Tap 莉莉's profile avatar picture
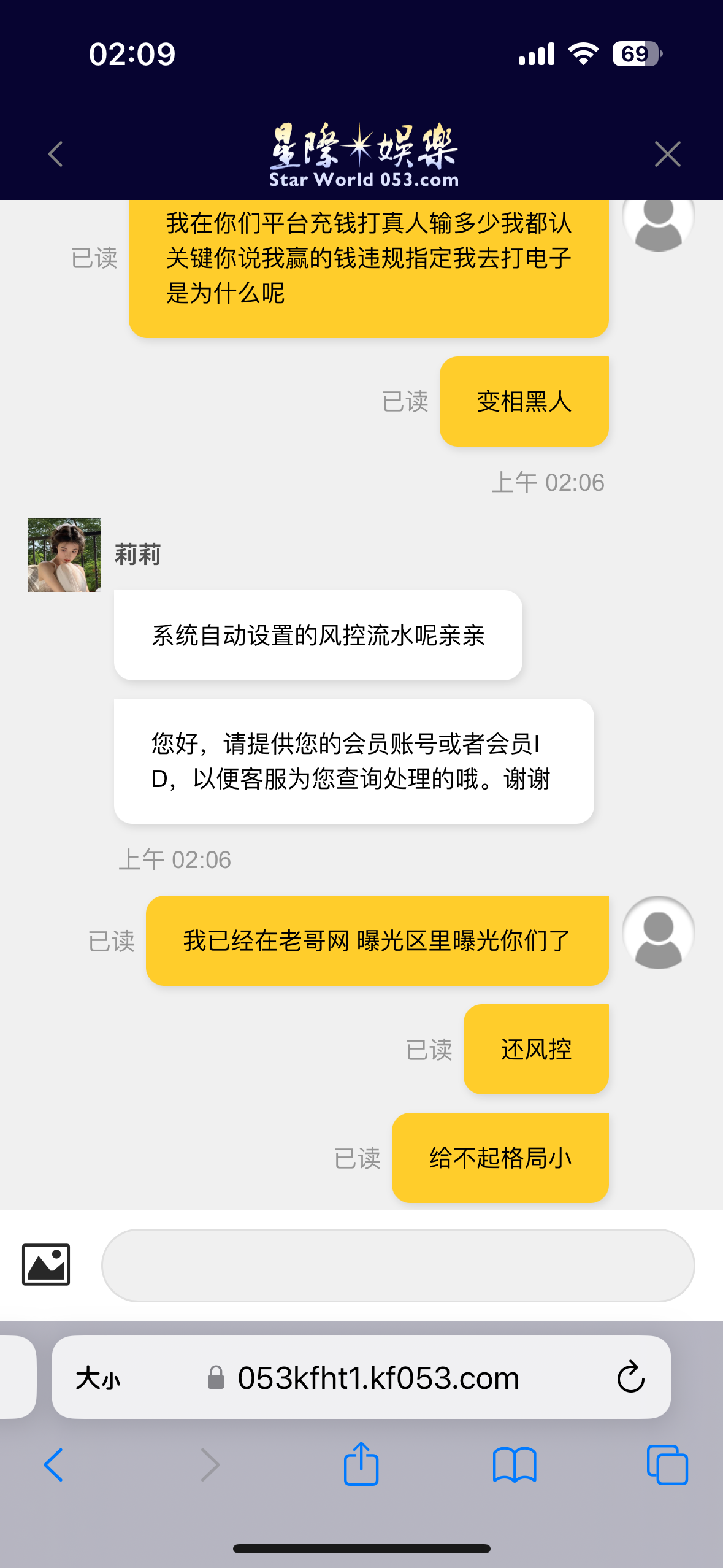 coord(64,553)
